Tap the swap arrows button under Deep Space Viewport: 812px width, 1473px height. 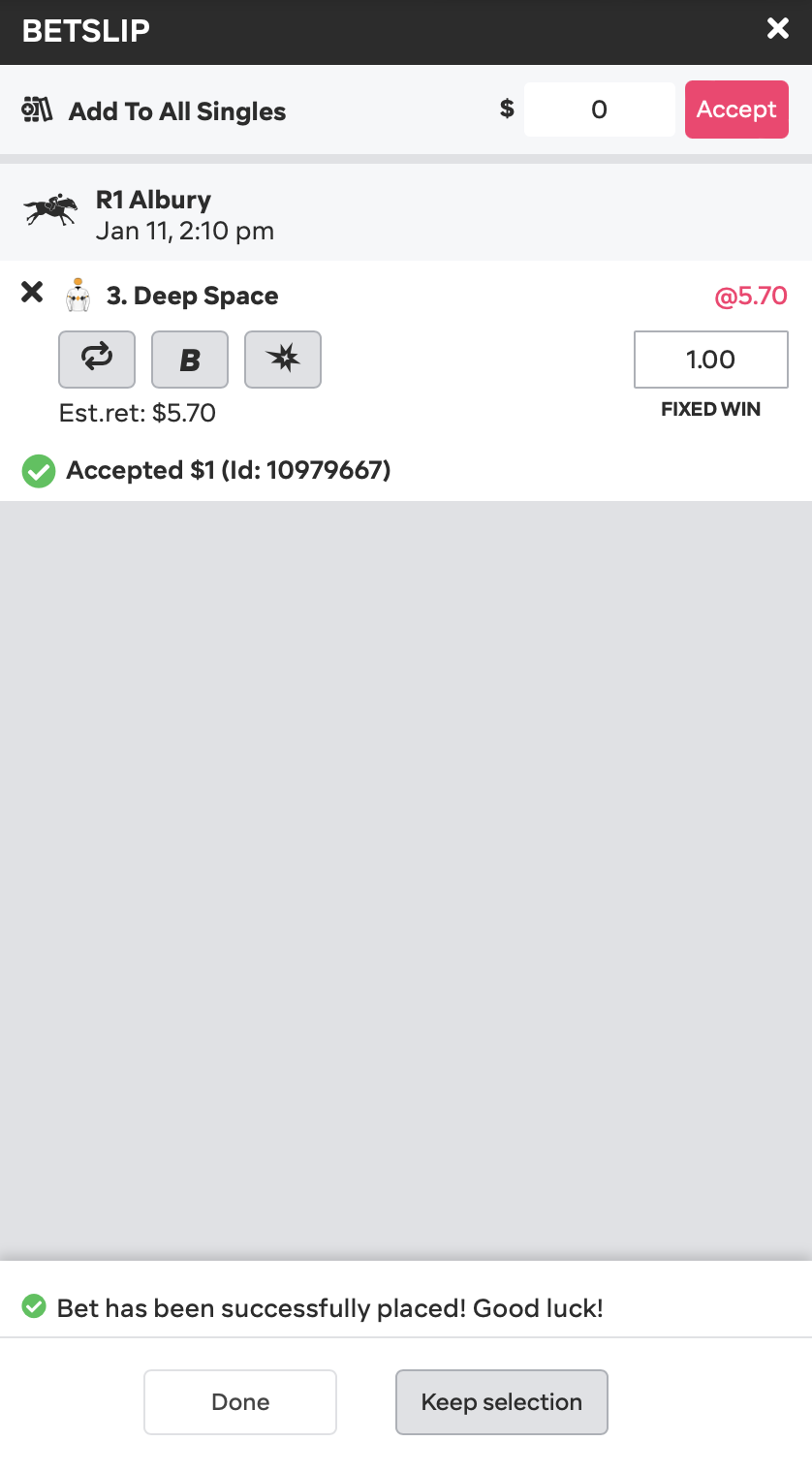[97, 360]
